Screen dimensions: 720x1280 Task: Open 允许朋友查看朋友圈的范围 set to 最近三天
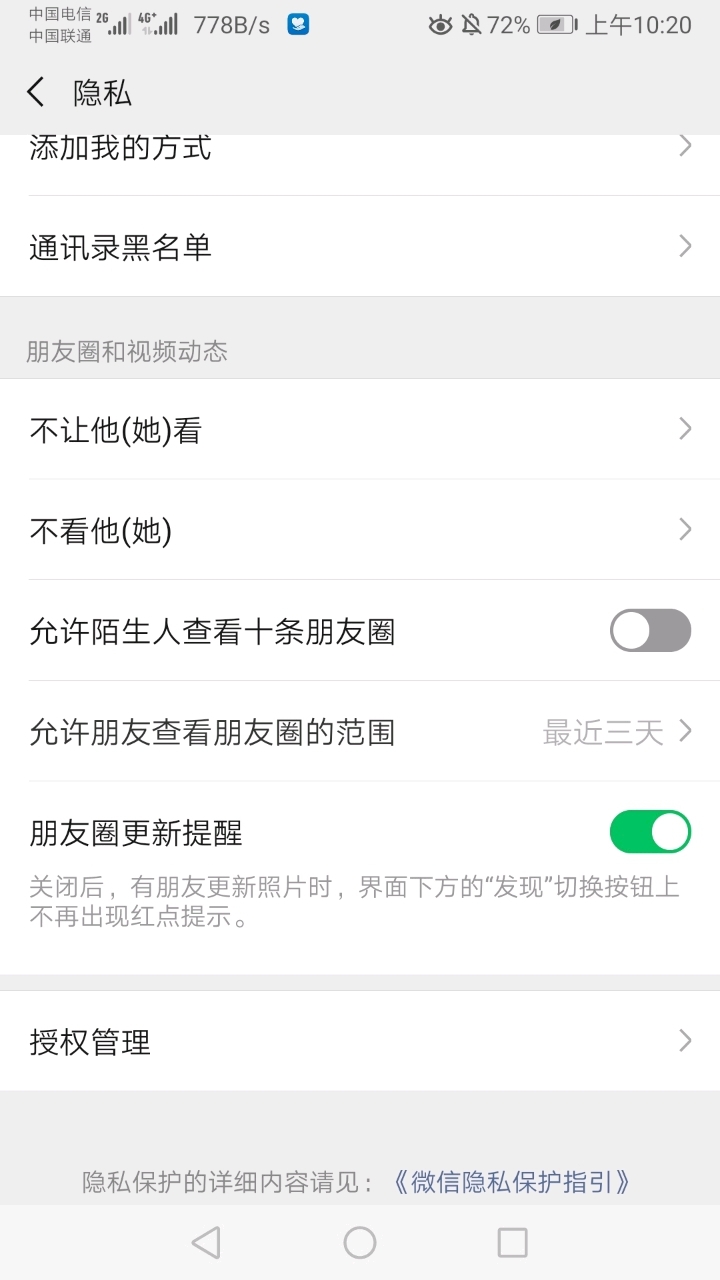(x=360, y=731)
